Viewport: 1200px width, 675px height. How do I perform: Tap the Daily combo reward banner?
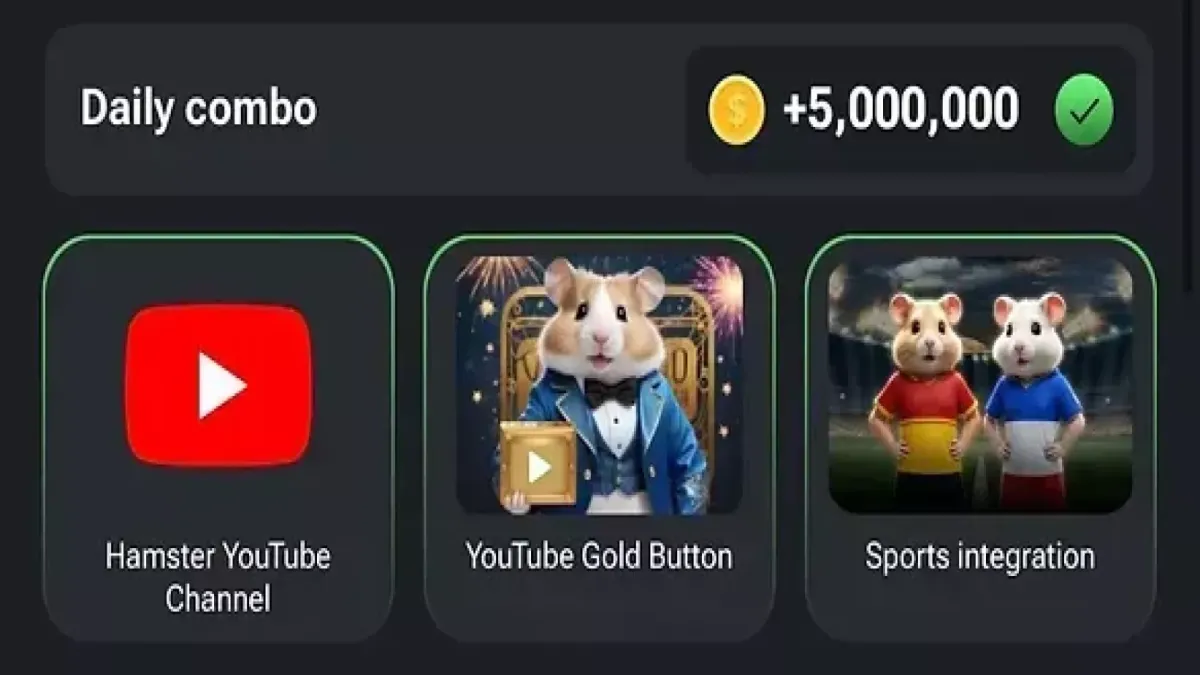[x=598, y=110]
